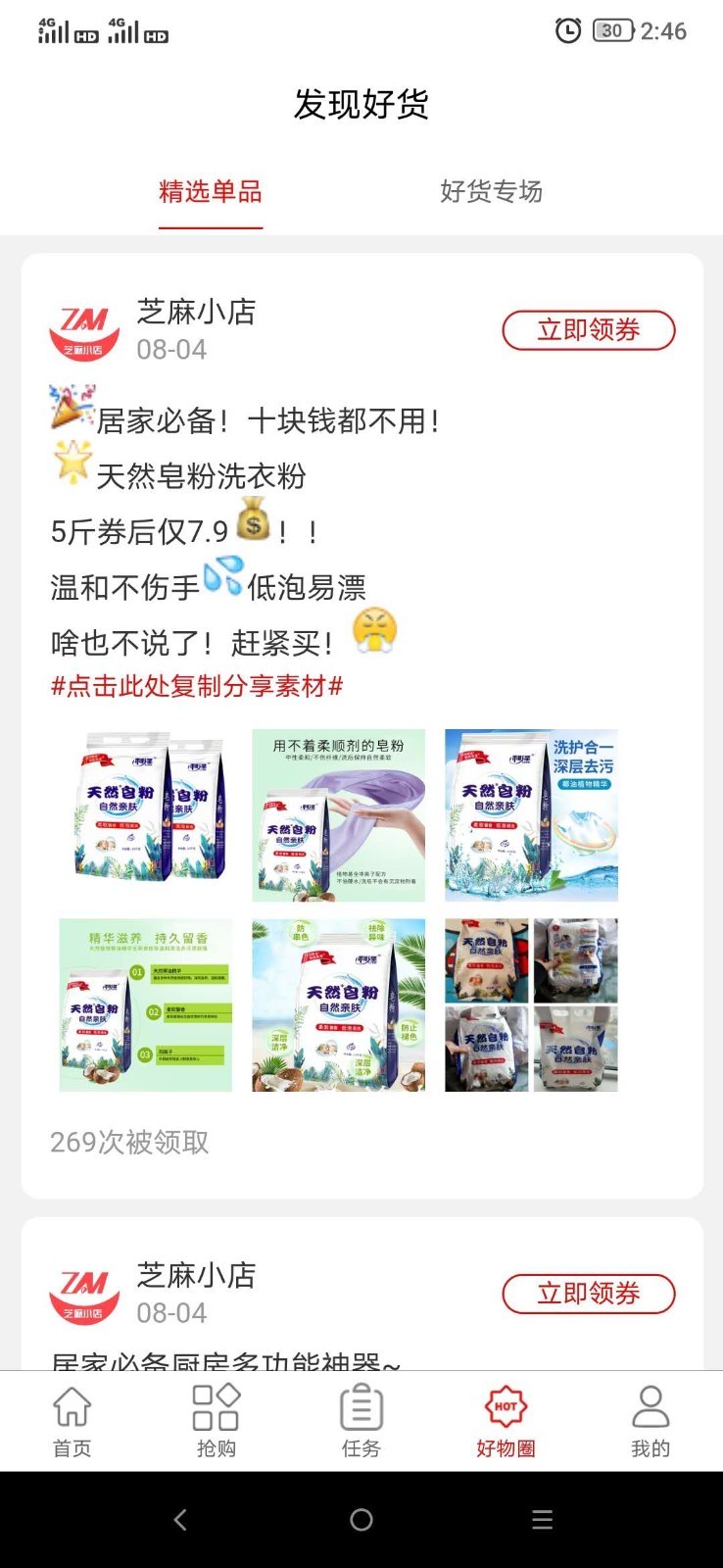723x1568 pixels.
Task: Claim coupon for the 天然皂粉洗衣粉 post
Action: pyautogui.click(x=589, y=330)
